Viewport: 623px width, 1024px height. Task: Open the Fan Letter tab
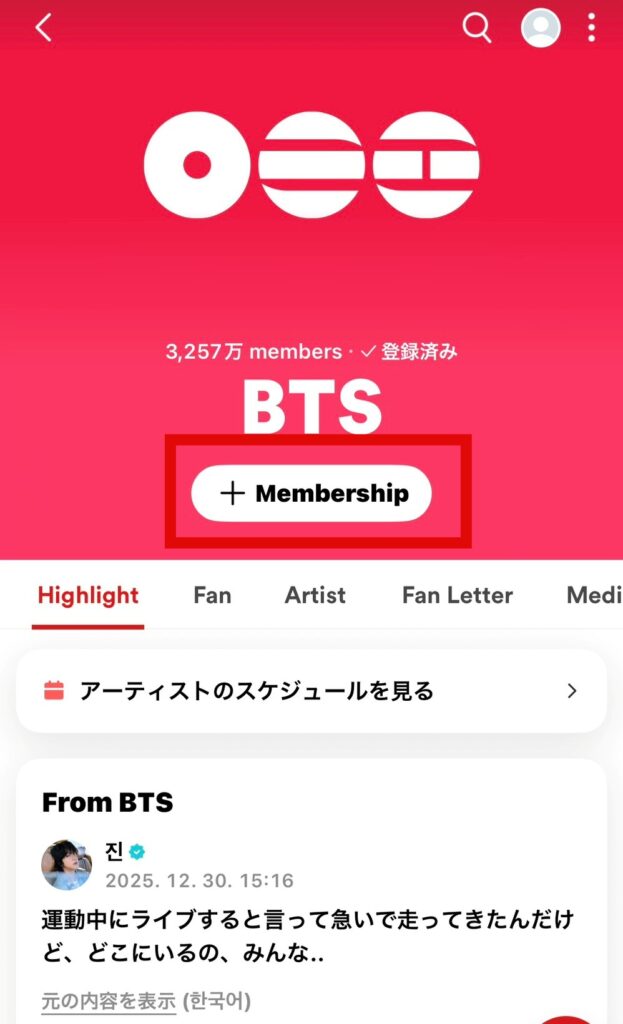pyautogui.click(x=457, y=595)
